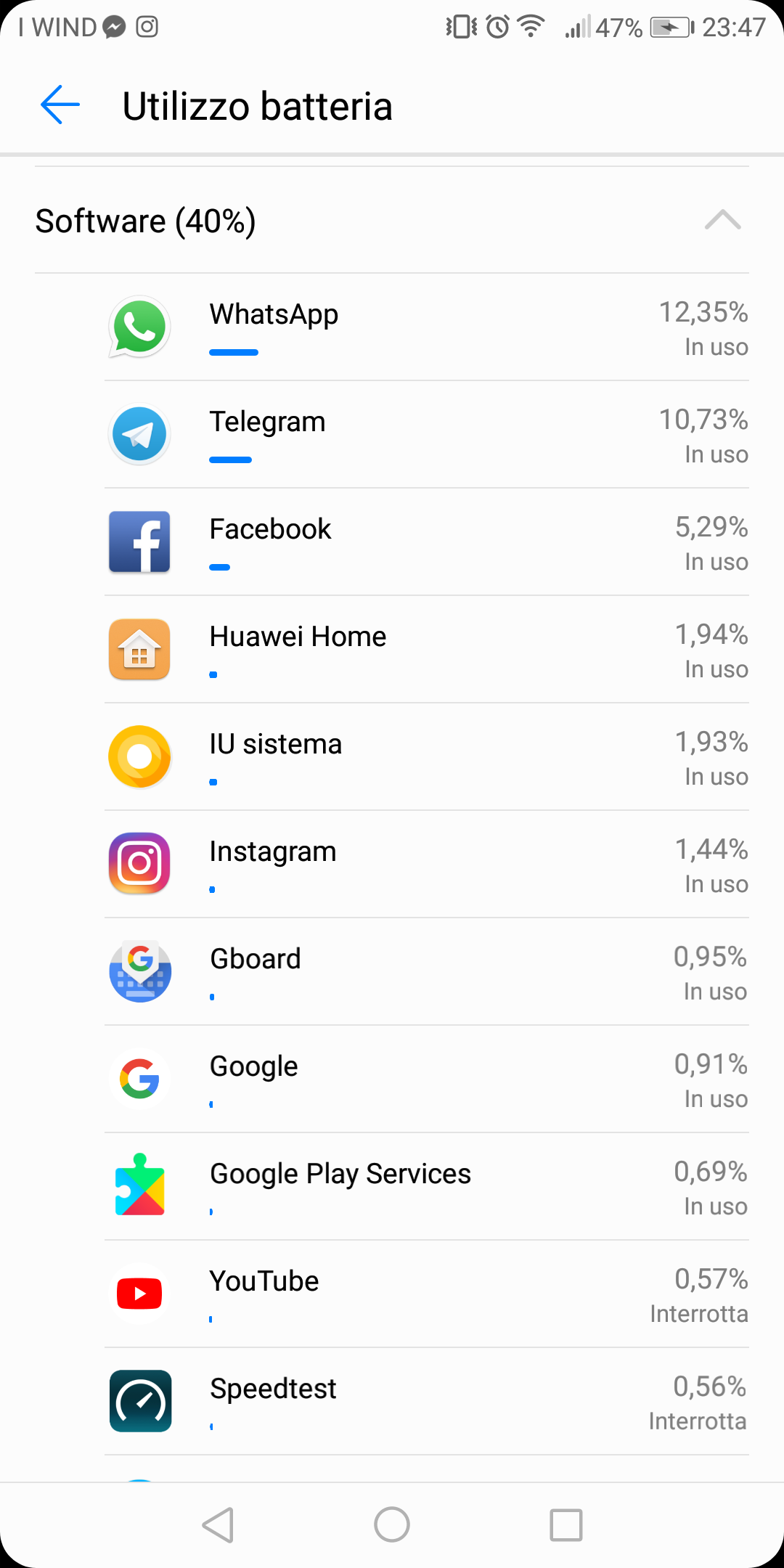Select the Huawei Home launcher icon
The image size is (784, 1568).
pos(139,650)
